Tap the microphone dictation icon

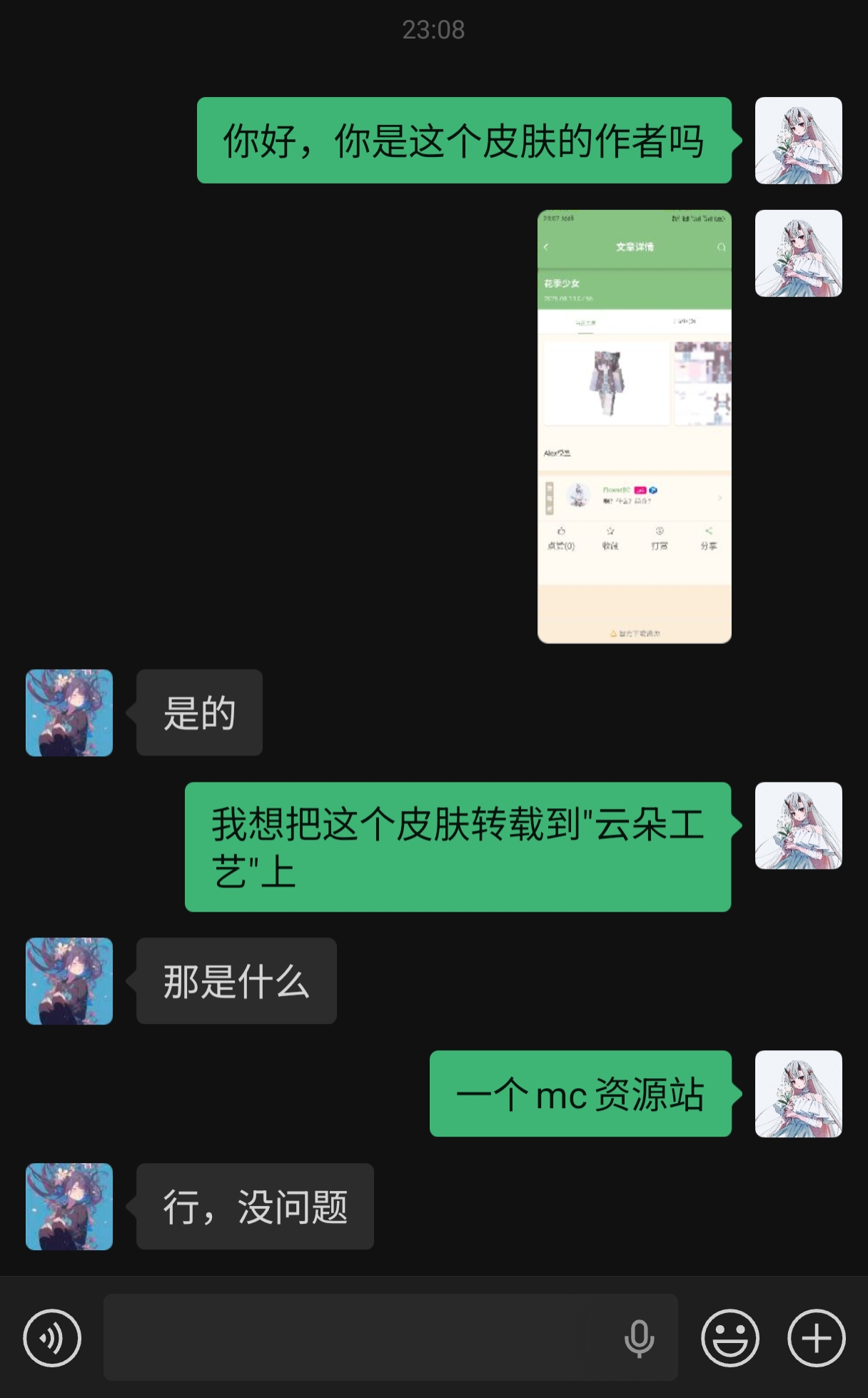point(639,1337)
